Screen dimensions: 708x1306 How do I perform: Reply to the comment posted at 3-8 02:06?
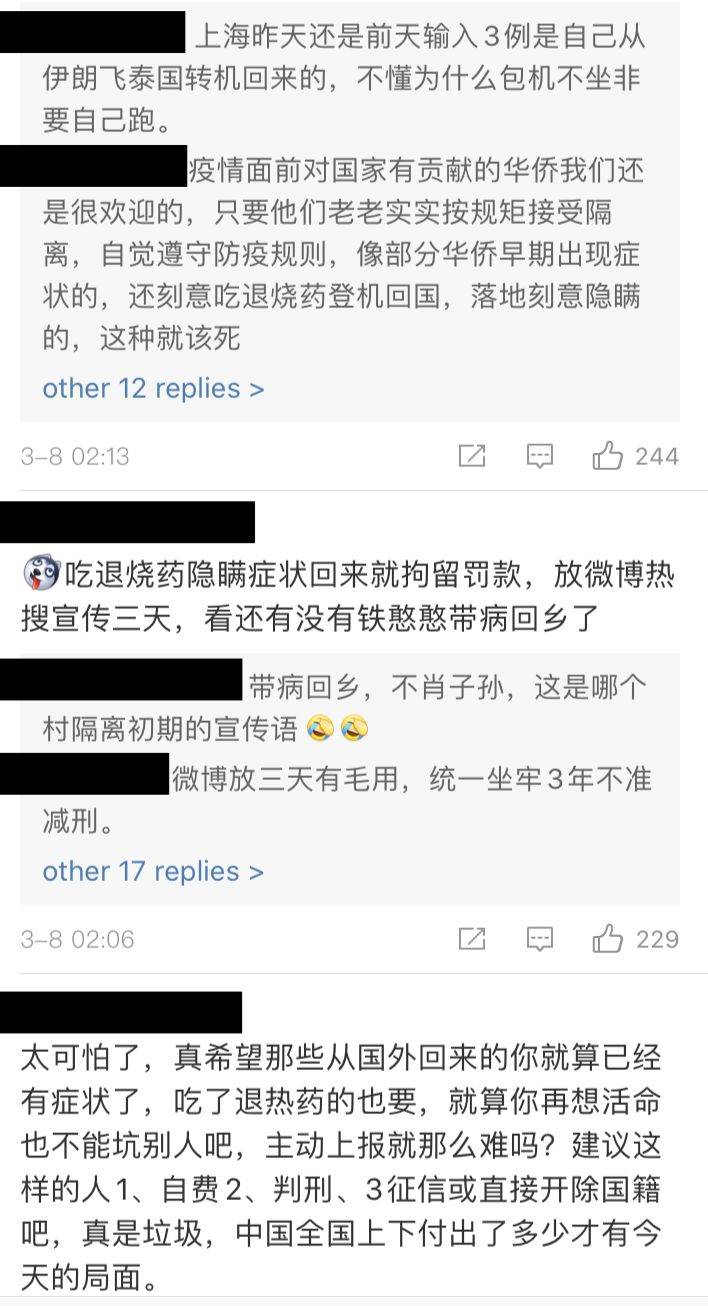pos(540,939)
